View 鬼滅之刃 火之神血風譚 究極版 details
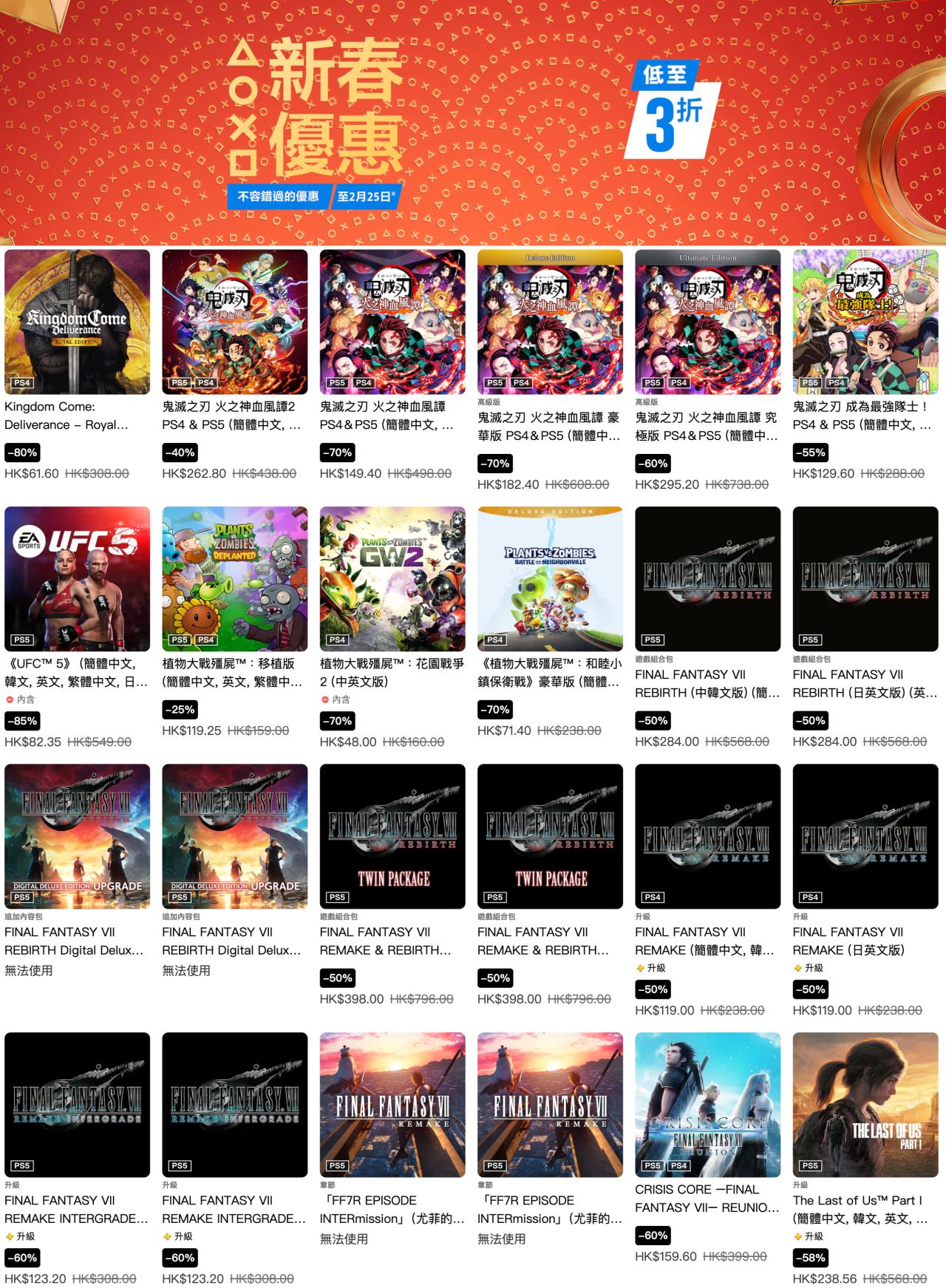Image resolution: width=946 pixels, height=1288 pixels. [x=707, y=322]
